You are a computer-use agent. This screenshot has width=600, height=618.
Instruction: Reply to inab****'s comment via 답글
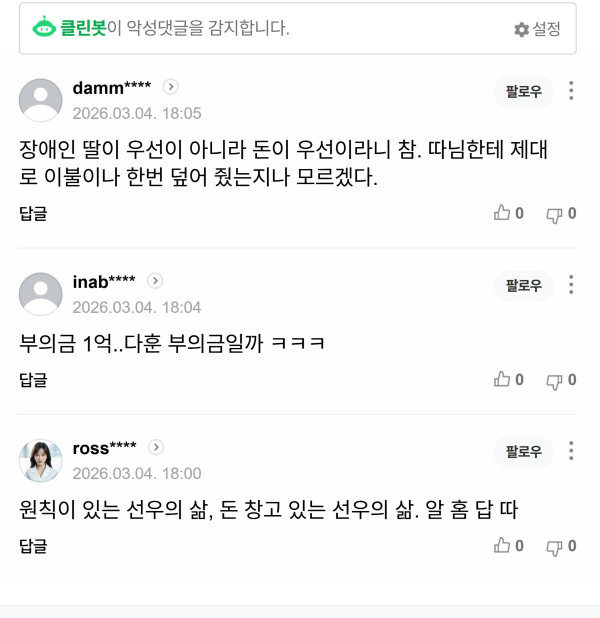click(33, 380)
